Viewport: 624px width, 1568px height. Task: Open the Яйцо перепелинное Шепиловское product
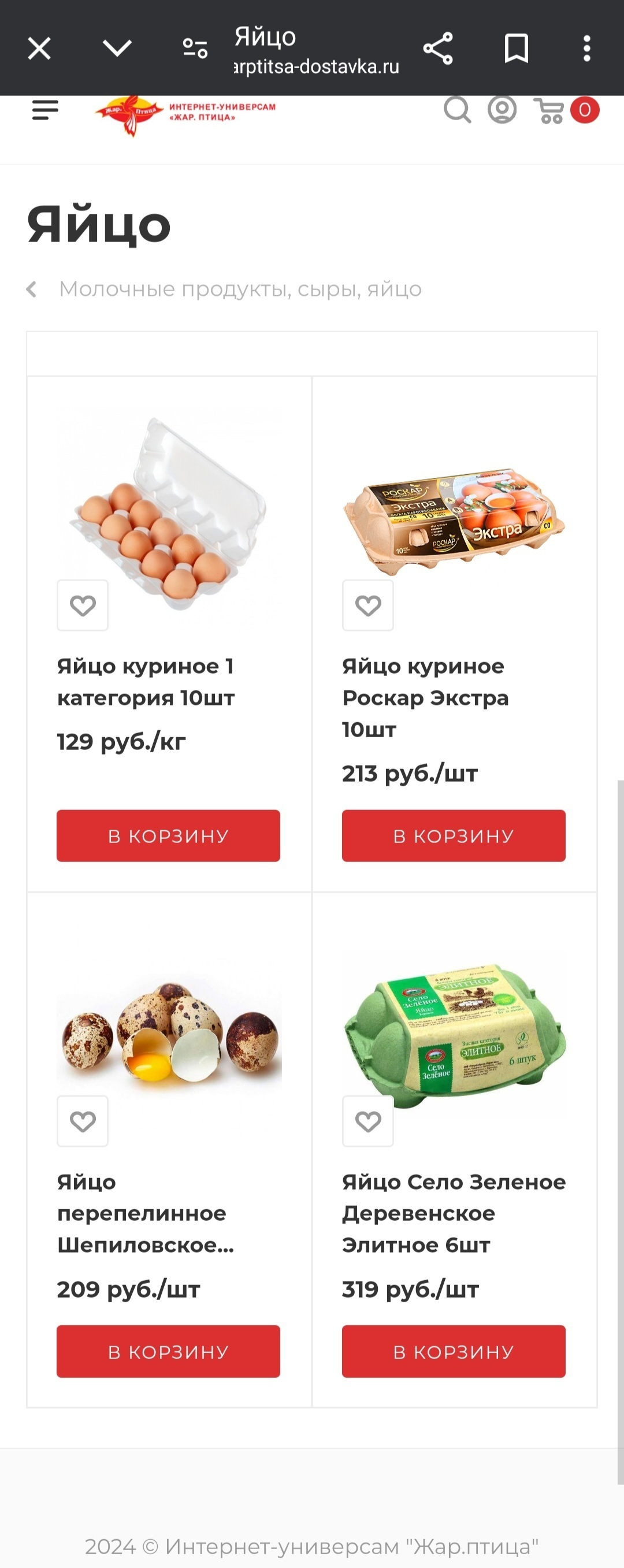click(x=146, y=1213)
